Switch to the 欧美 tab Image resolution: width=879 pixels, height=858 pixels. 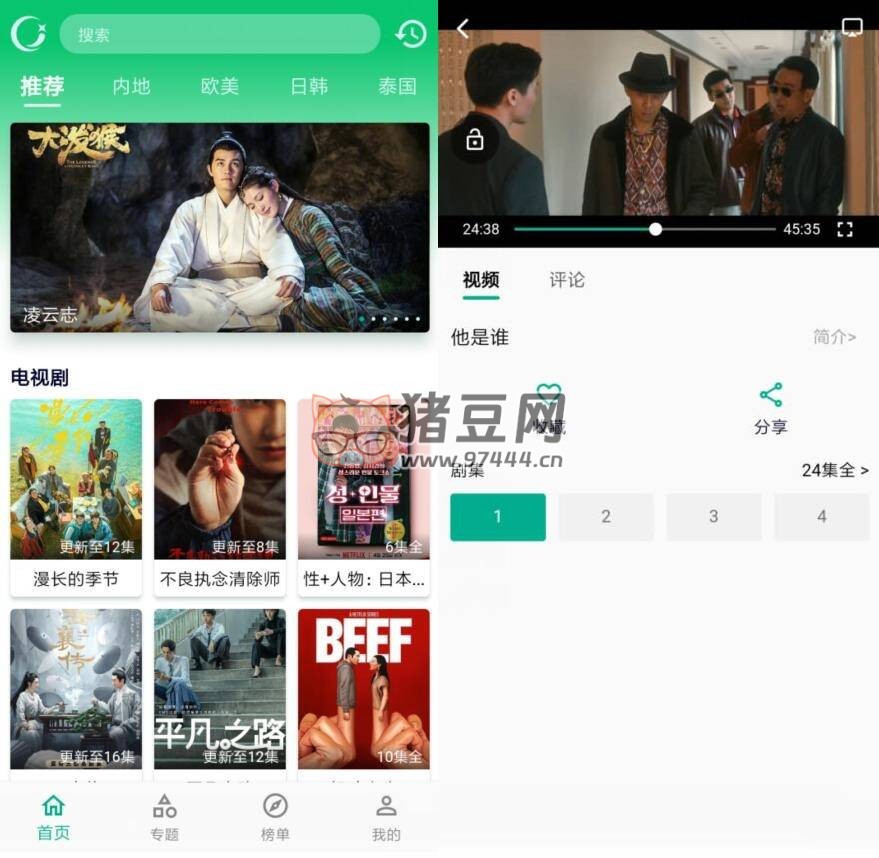[220, 86]
